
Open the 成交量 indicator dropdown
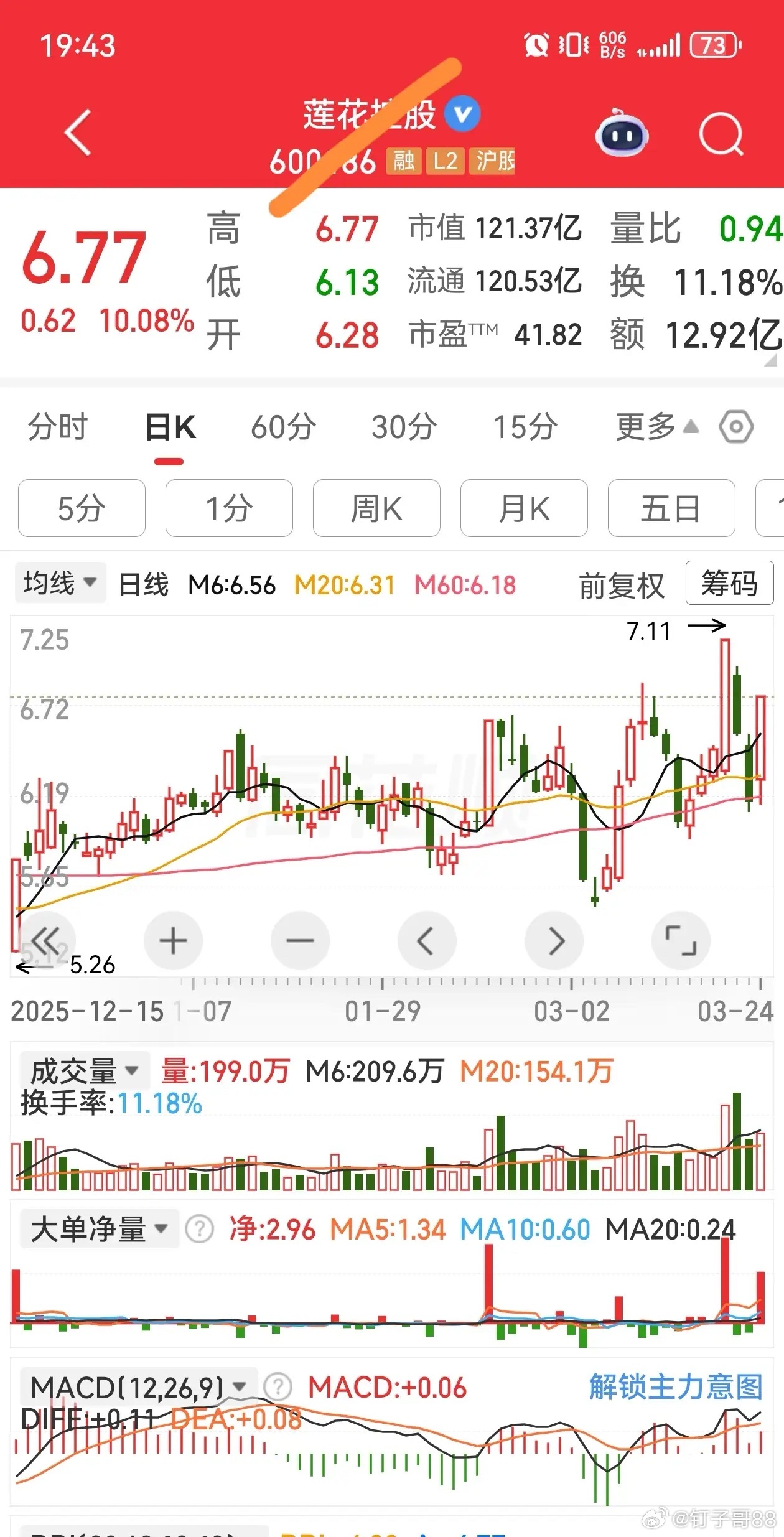coord(85,1071)
